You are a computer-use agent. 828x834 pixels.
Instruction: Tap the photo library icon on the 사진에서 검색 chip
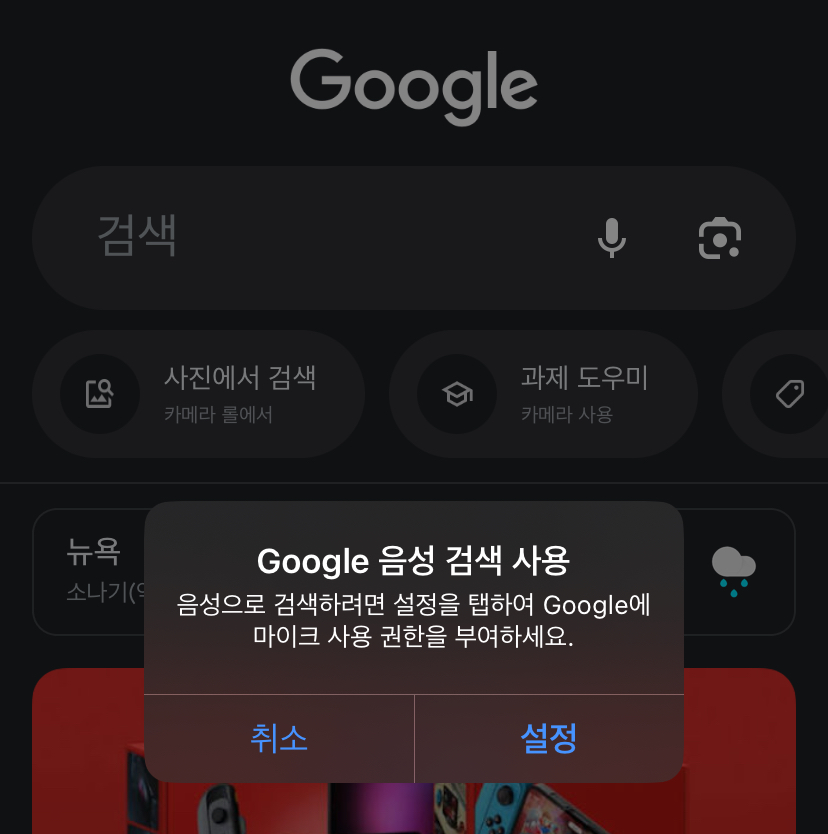tap(99, 394)
